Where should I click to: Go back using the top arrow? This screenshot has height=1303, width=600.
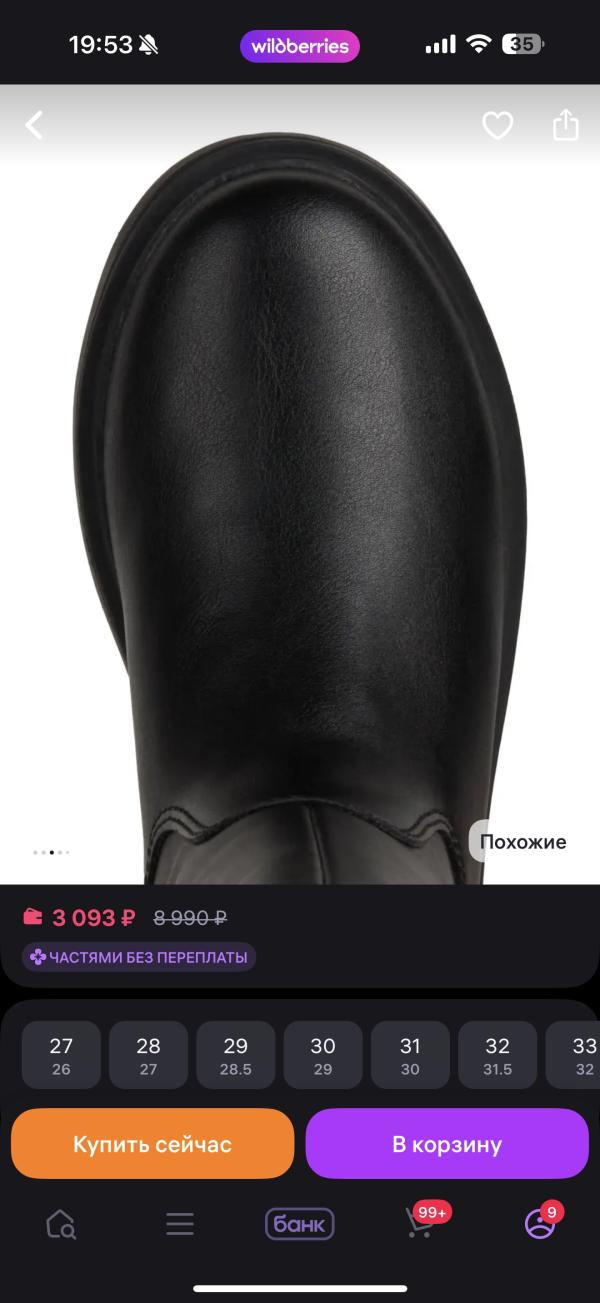coord(35,125)
